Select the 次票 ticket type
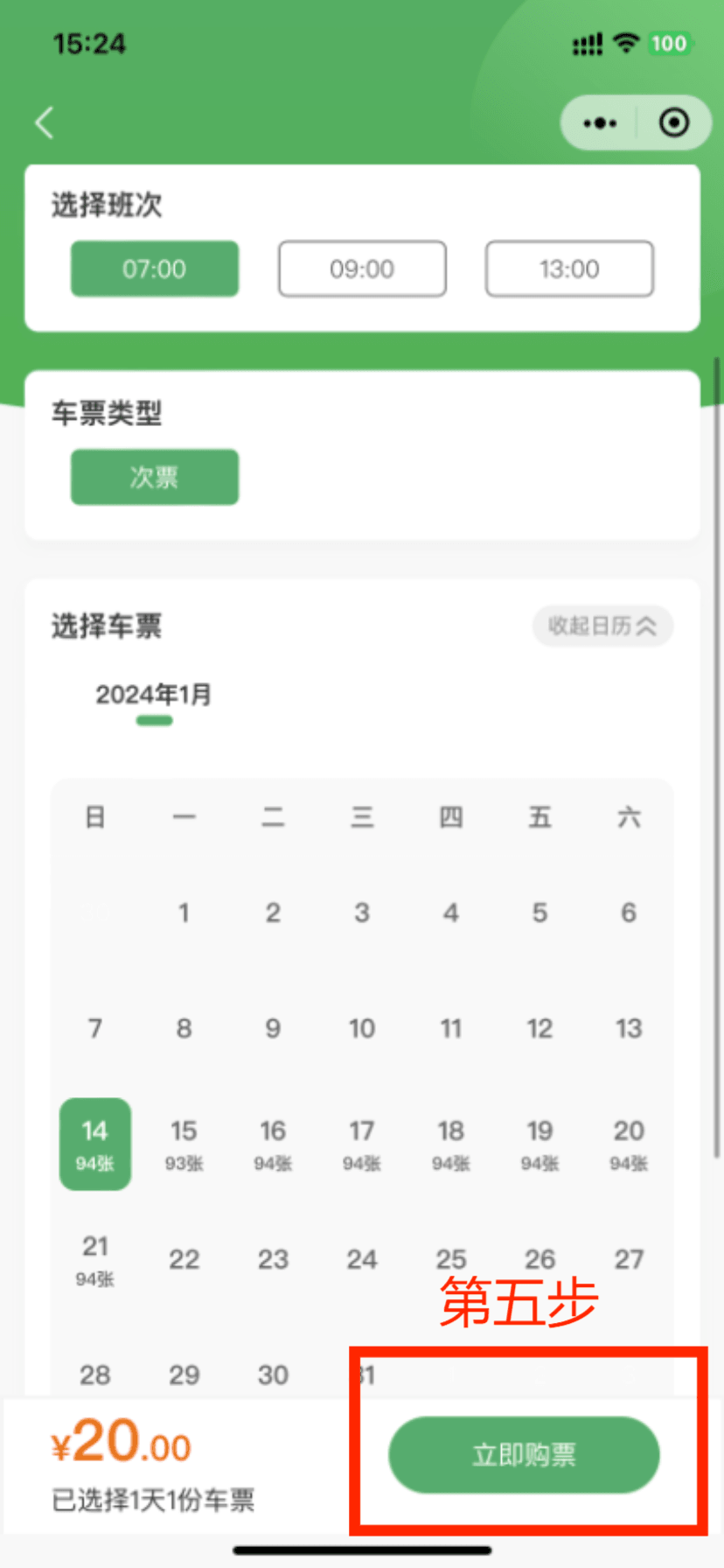Screen dimensions: 724x1568 [155, 477]
